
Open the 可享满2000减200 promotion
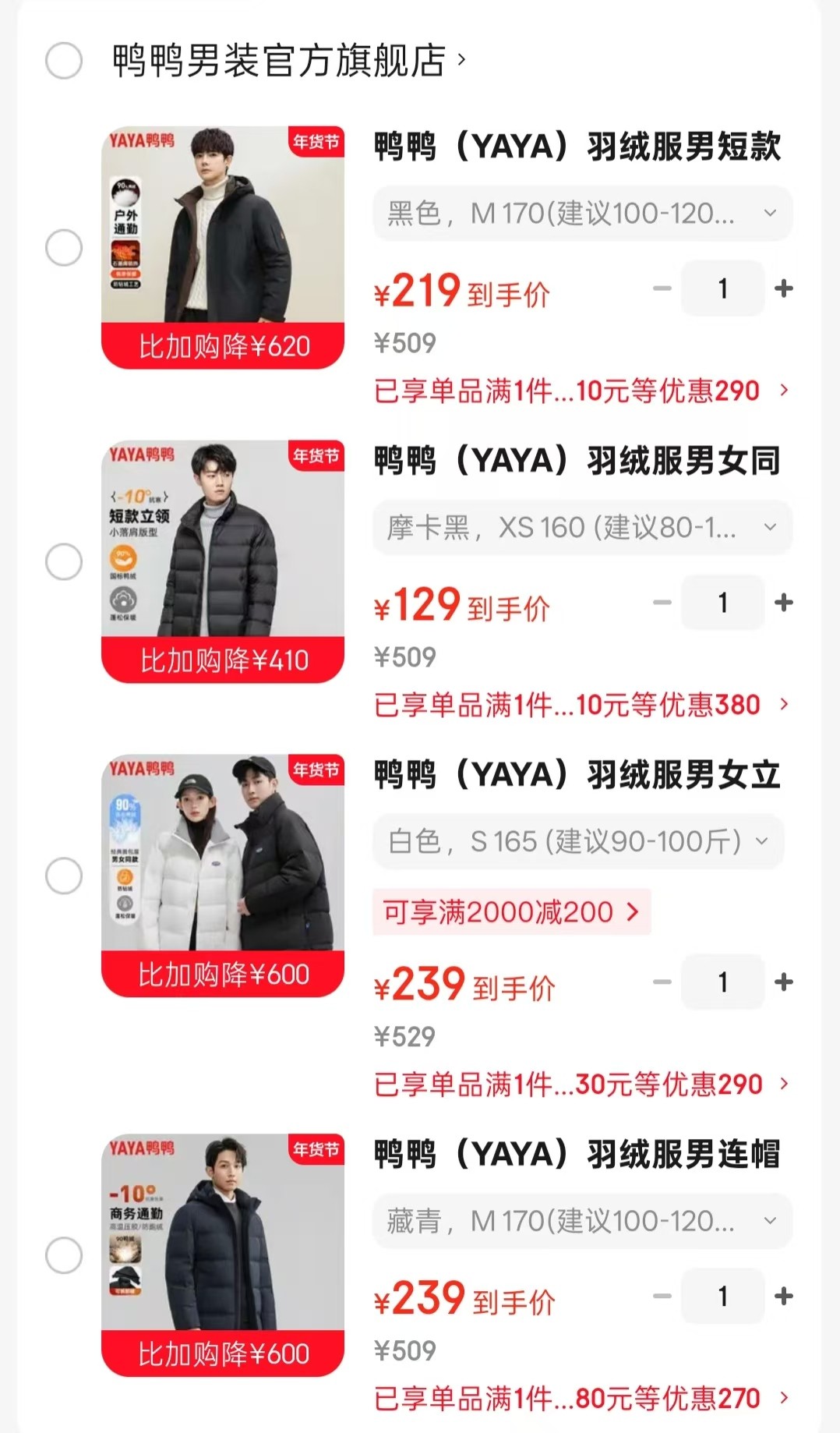point(511,911)
